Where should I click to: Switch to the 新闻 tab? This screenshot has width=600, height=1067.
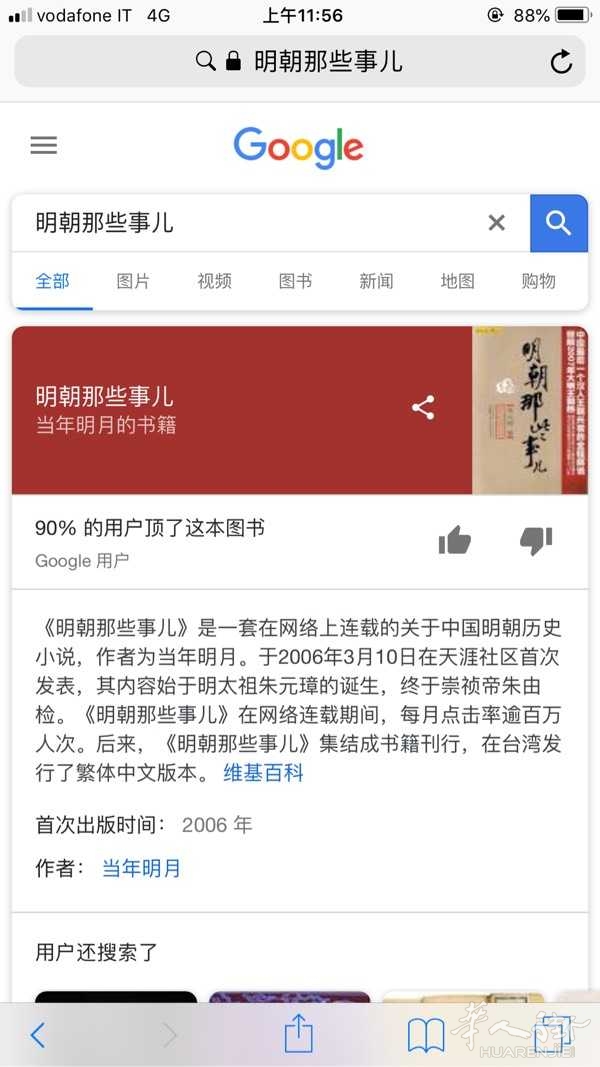[x=376, y=281]
